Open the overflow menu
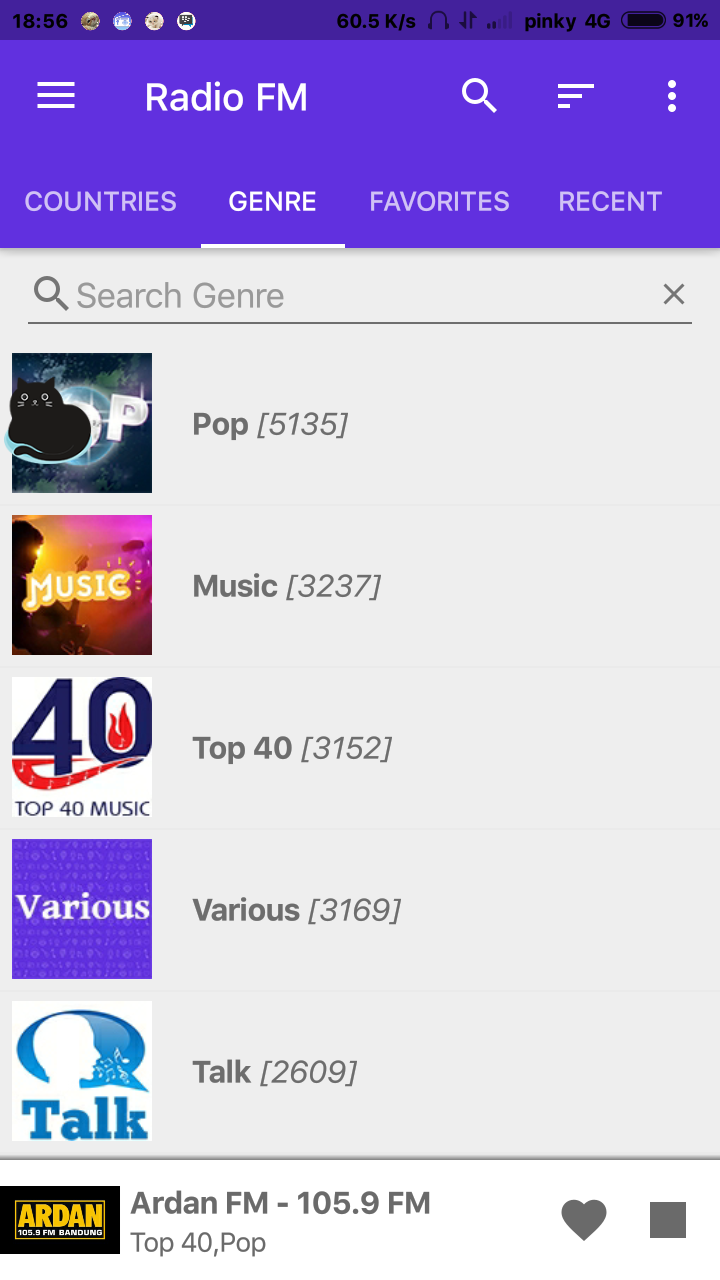 pos(671,96)
